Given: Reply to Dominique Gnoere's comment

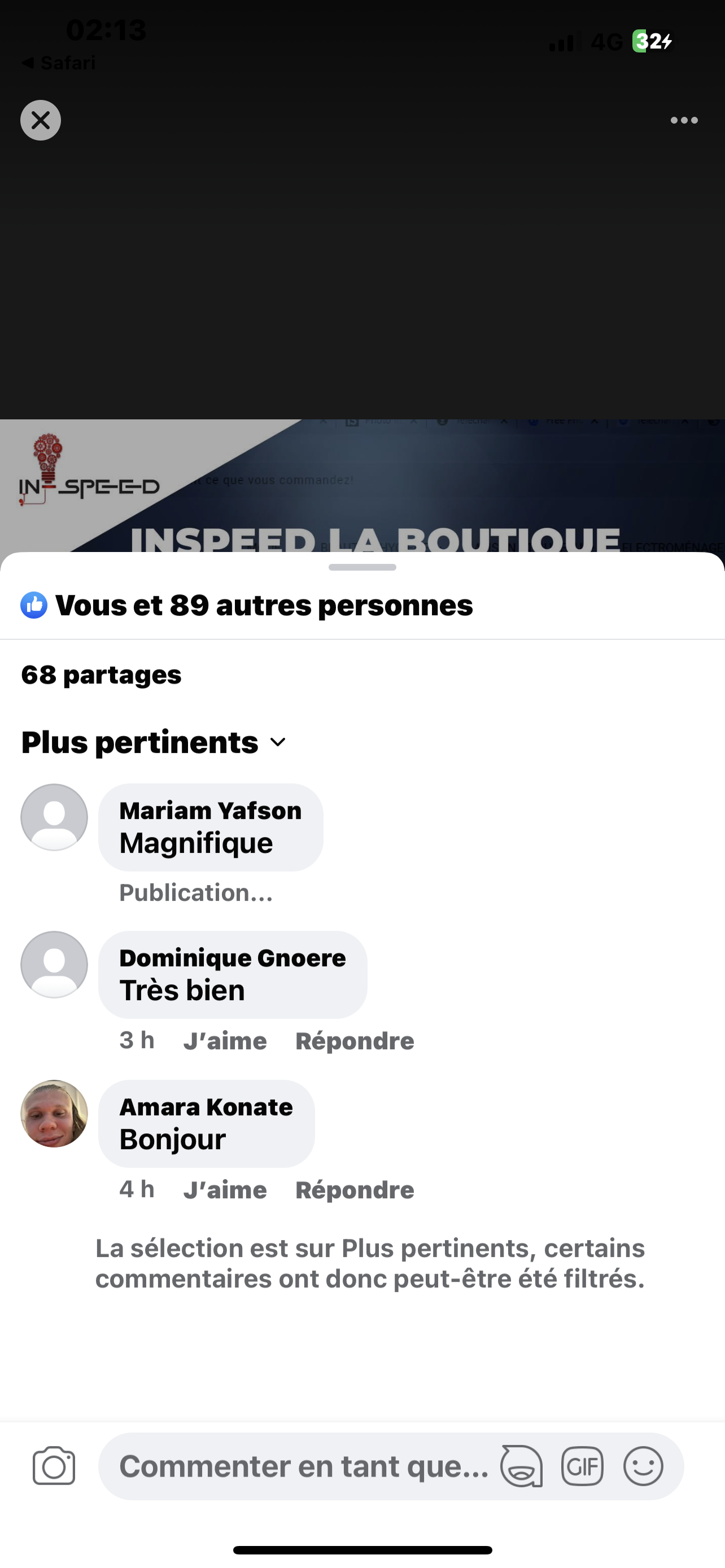Looking at the screenshot, I should coord(354,1041).
